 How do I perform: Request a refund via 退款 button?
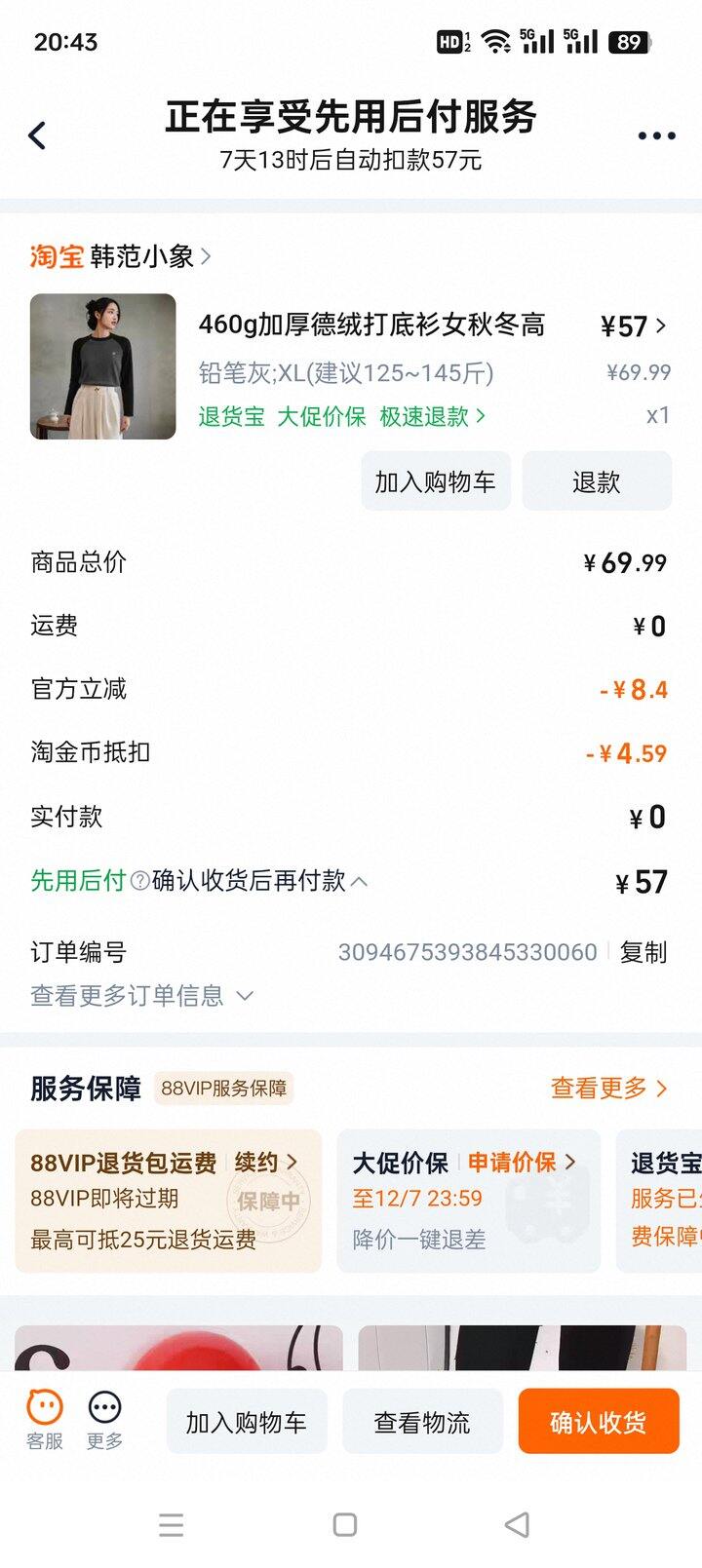point(596,480)
